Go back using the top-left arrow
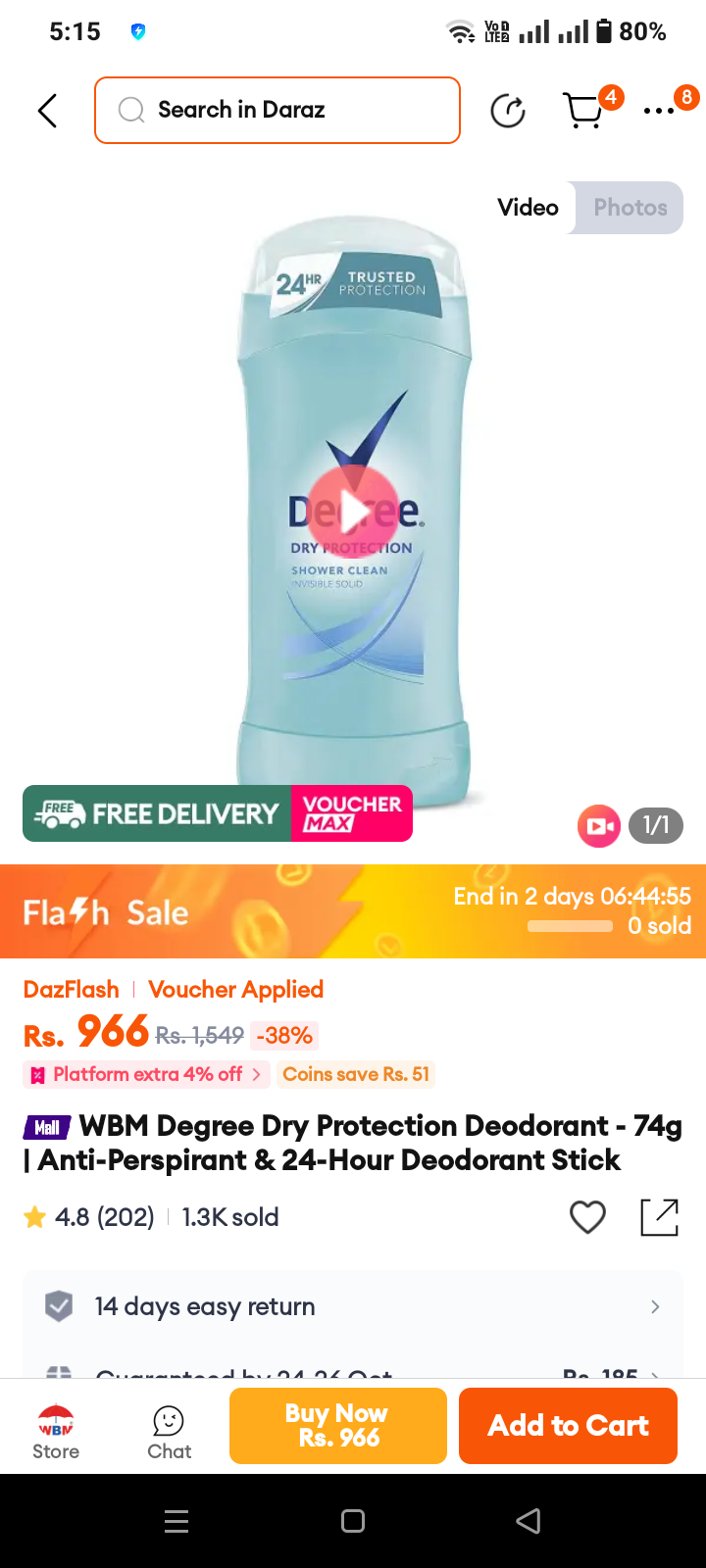This screenshot has height=1568, width=706. coord(47,111)
